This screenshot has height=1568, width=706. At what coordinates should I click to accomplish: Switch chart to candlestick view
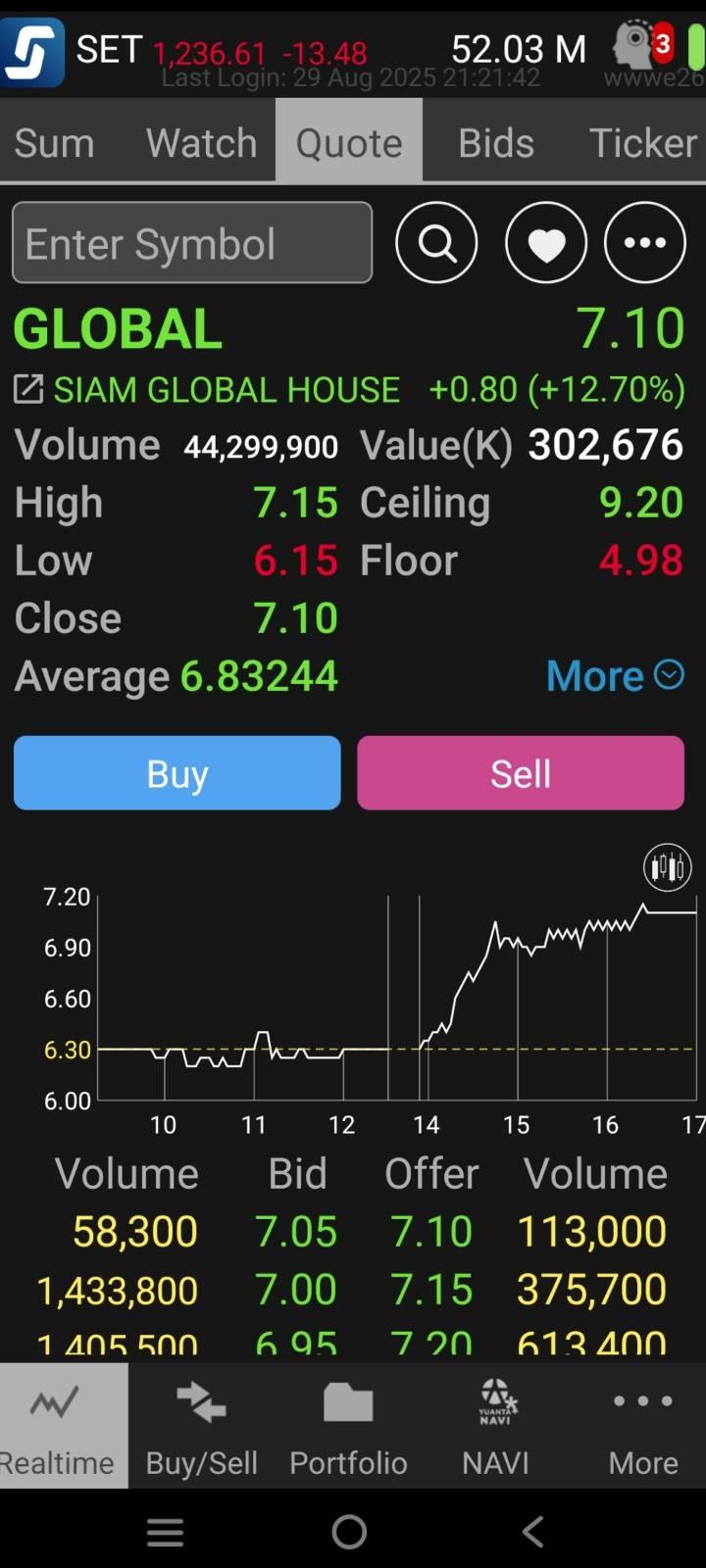[668, 867]
